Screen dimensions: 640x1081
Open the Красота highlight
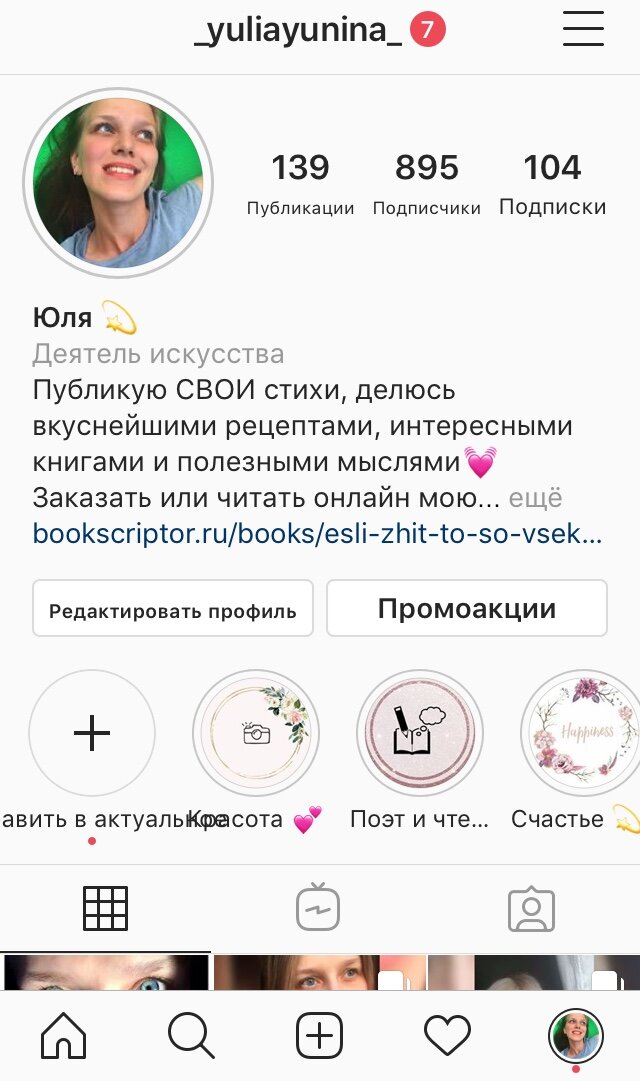coord(256,733)
